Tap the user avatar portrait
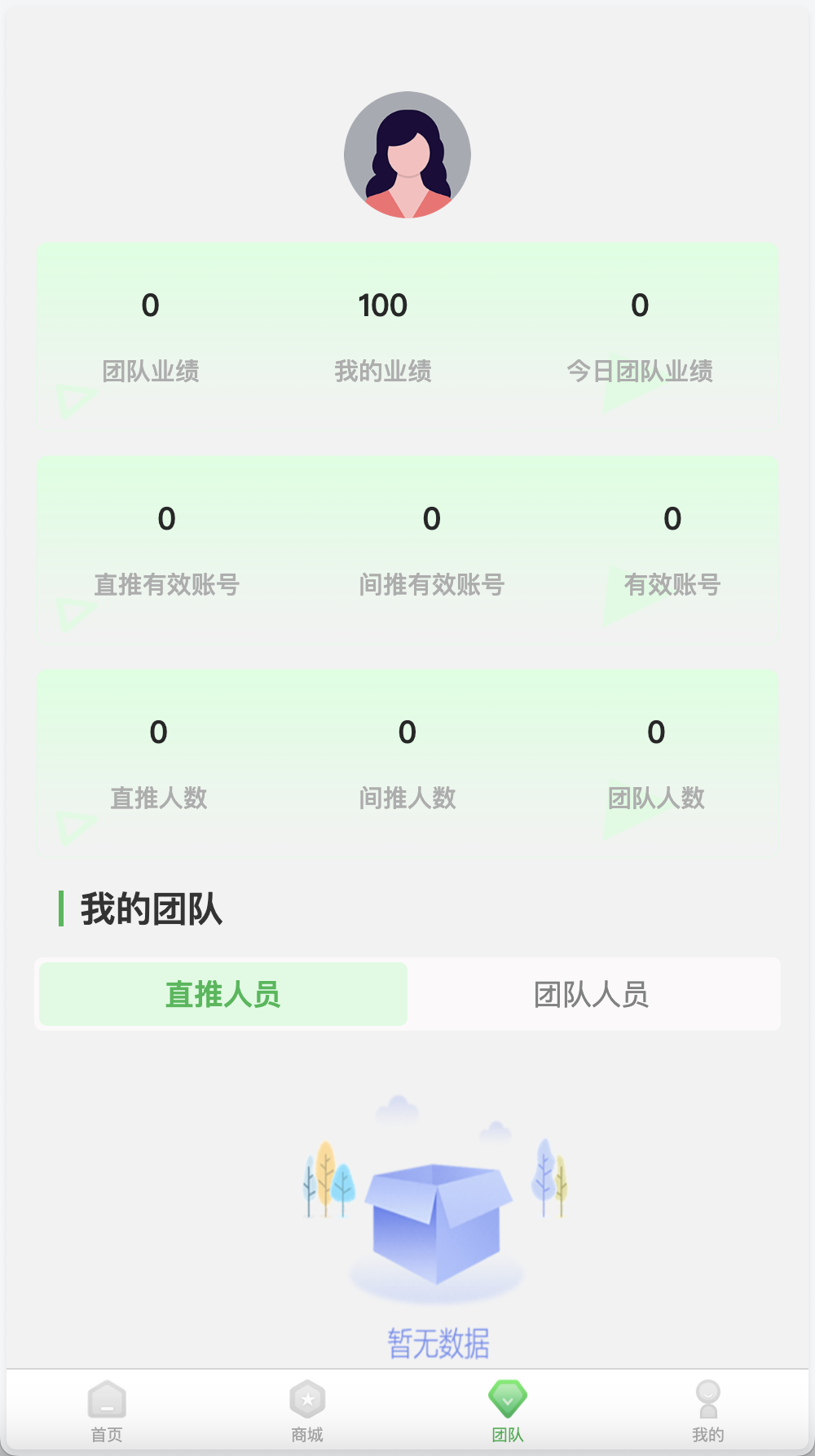The width and height of the screenshot is (815, 1456). (x=407, y=156)
